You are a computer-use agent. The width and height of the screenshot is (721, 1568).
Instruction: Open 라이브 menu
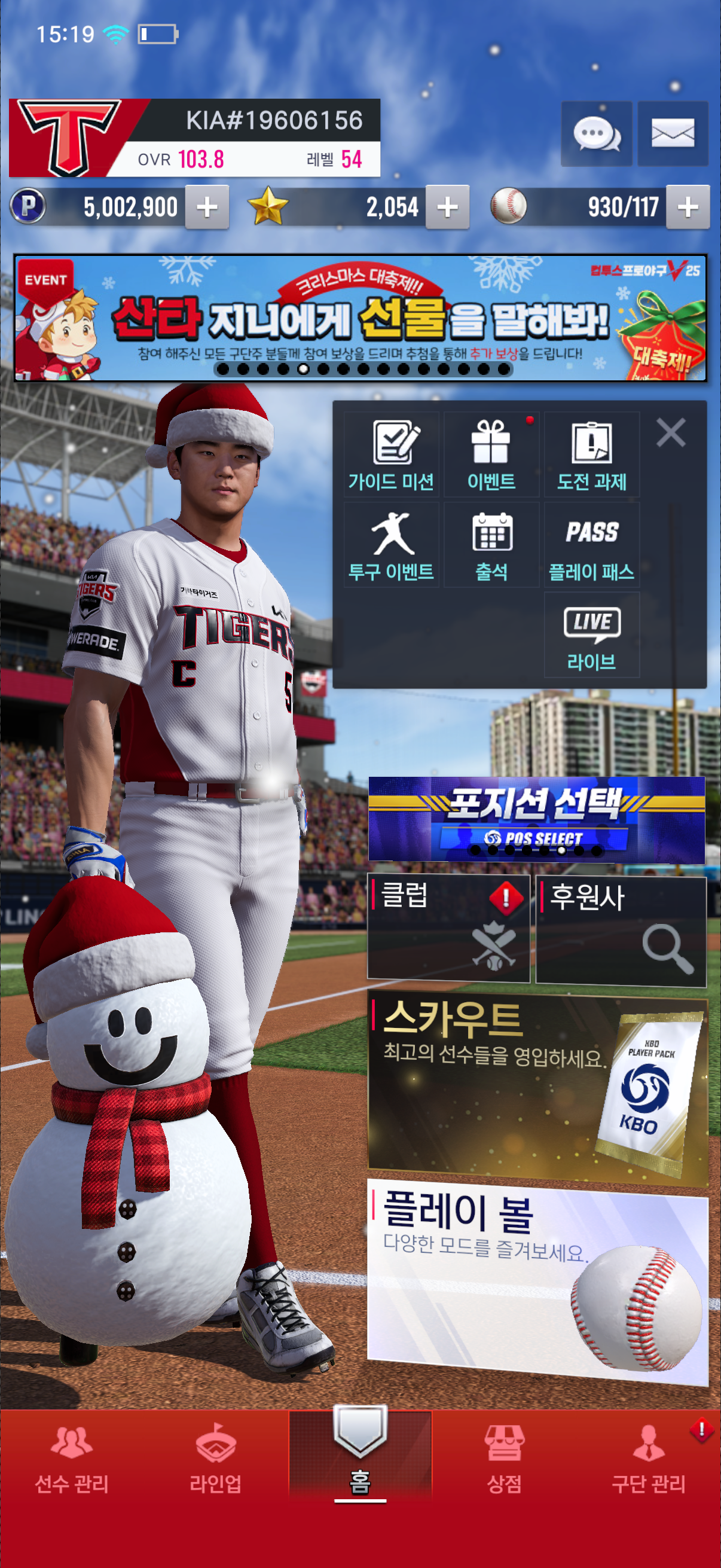[591, 635]
